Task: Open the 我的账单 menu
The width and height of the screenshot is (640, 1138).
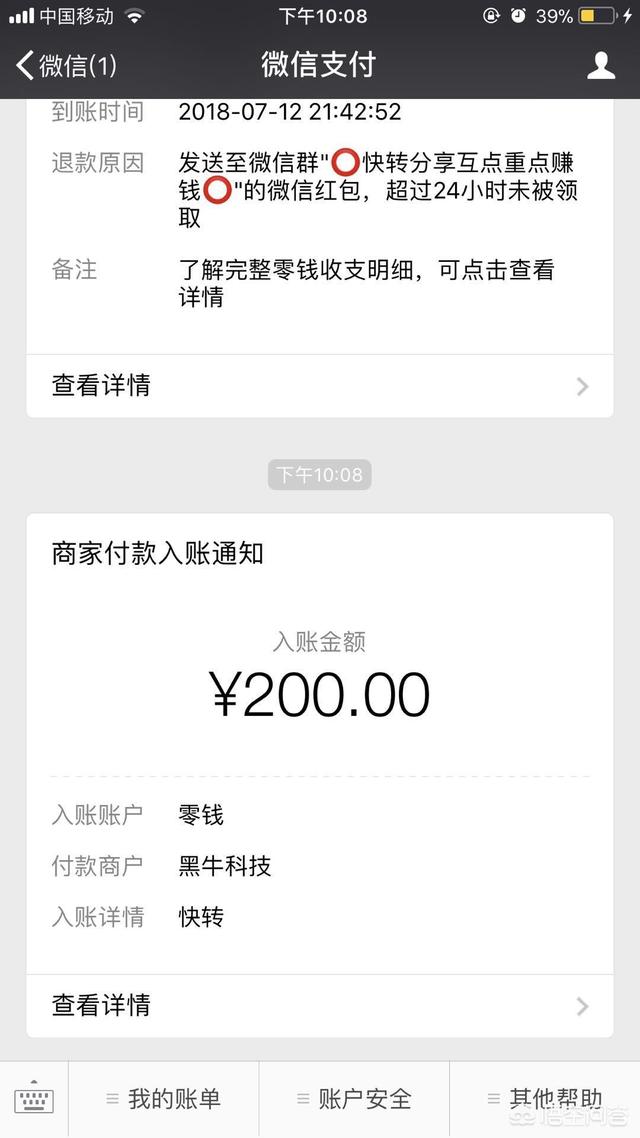Action: (x=163, y=1099)
